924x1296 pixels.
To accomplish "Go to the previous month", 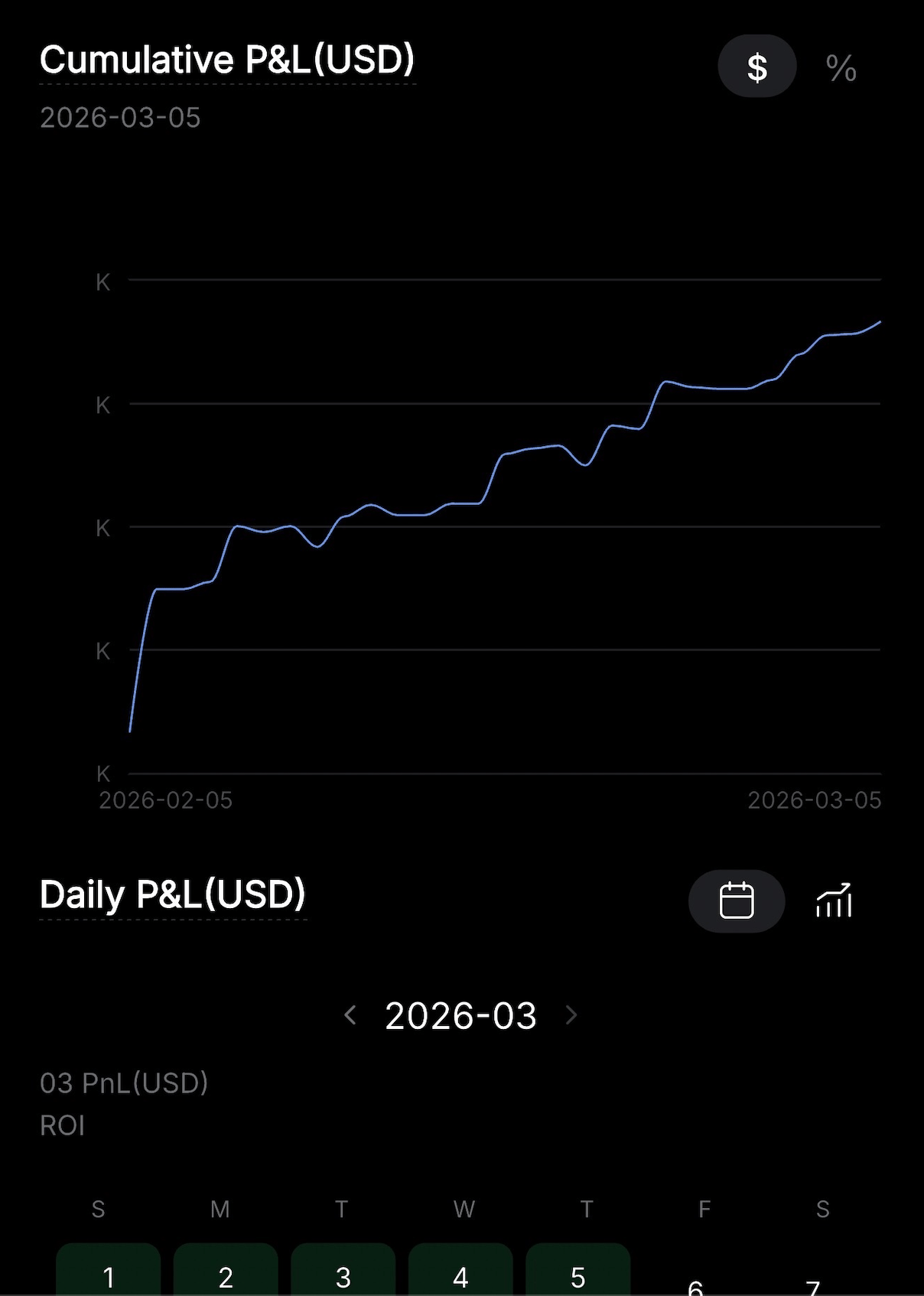I will pyautogui.click(x=350, y=1015).
